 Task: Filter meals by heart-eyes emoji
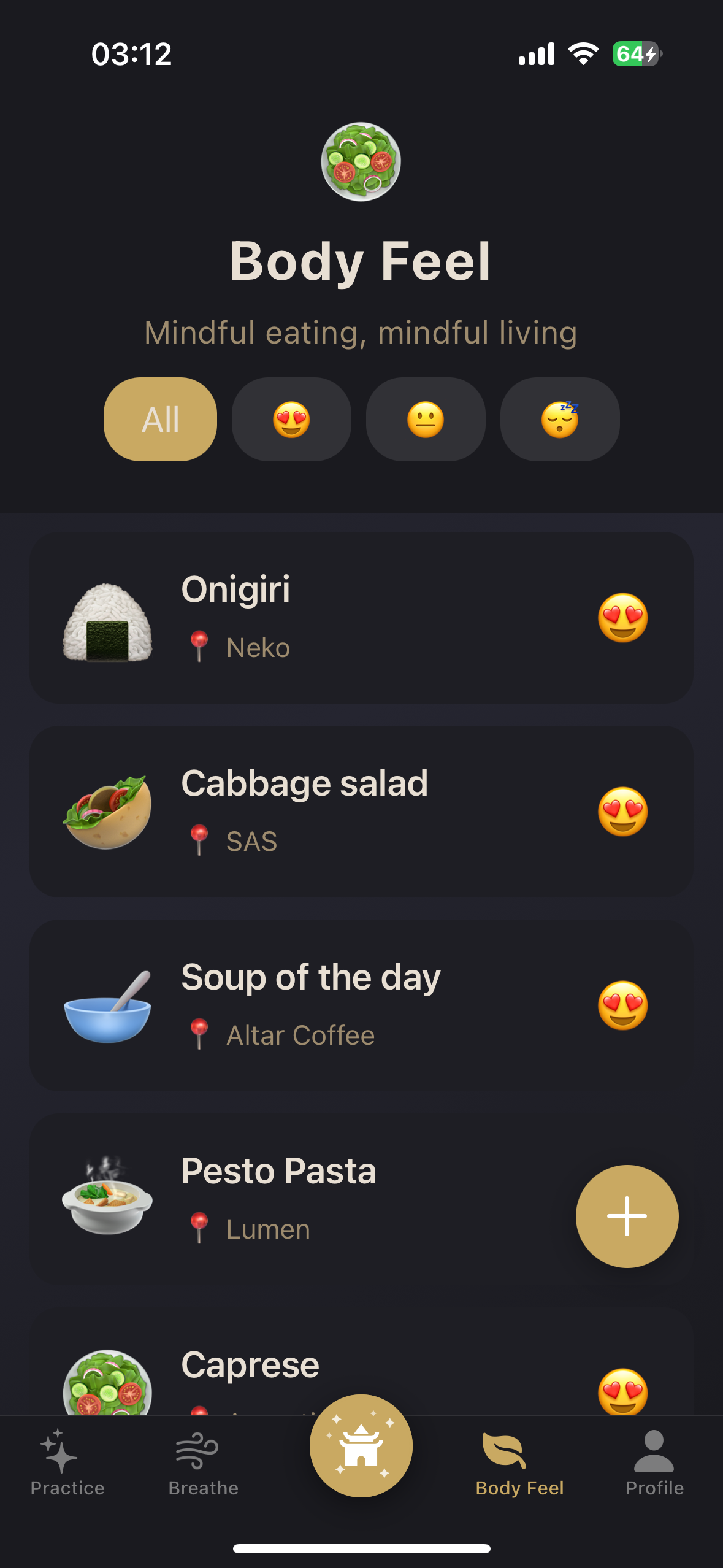[x=291, y=420]
